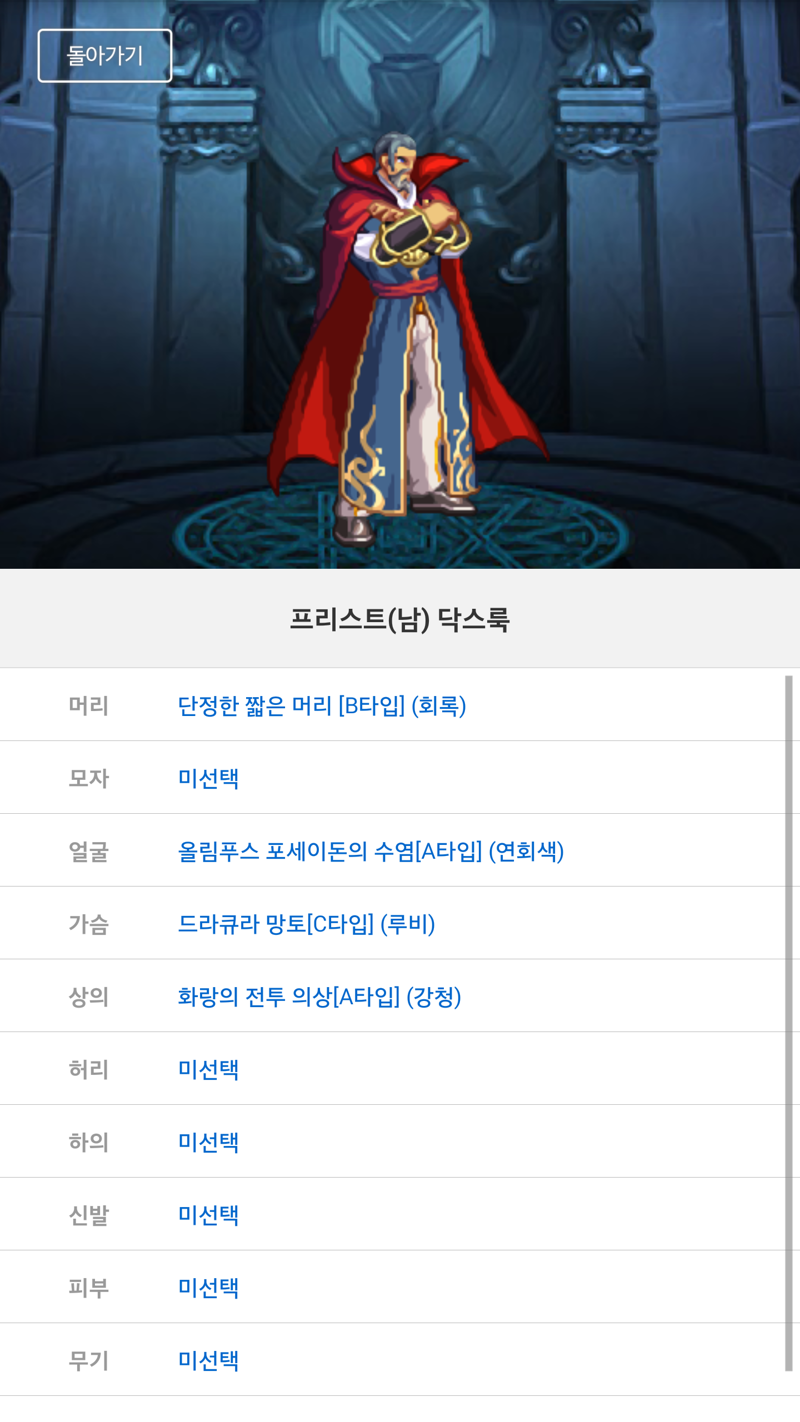The image size is (800, 1422).
Task: Open the 가슴 드라큐라 망토 item
Action: click(x=306, y=924)
